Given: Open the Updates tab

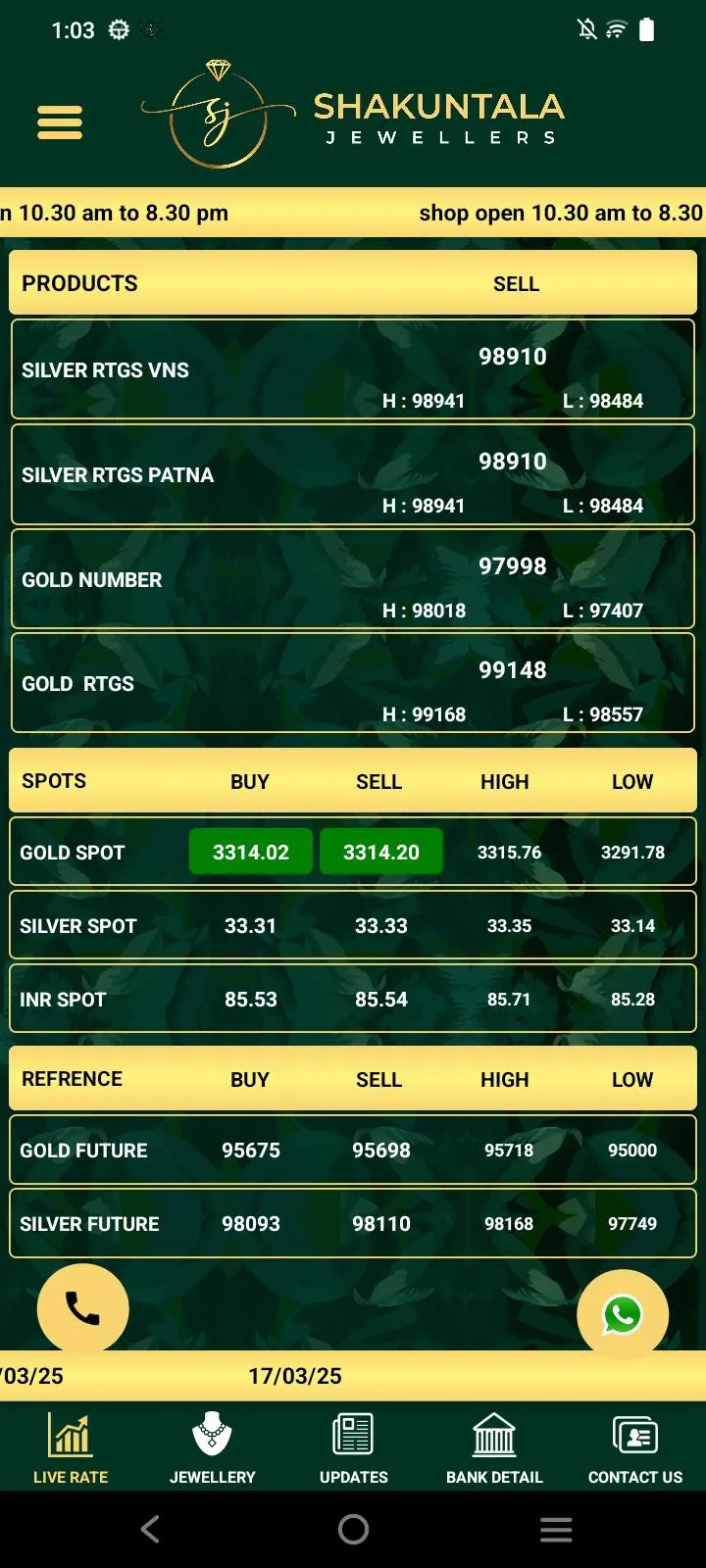Looking at the screenshot, I should [353, 1447].
